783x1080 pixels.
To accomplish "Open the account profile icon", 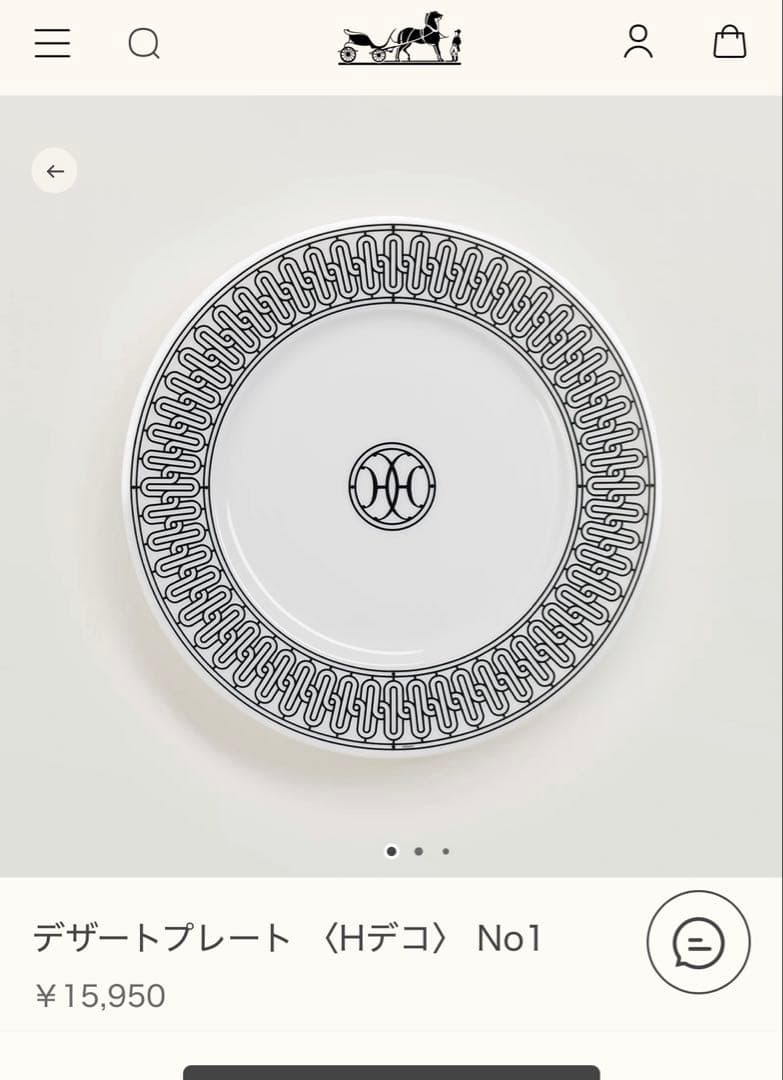I will coord(638,42).
